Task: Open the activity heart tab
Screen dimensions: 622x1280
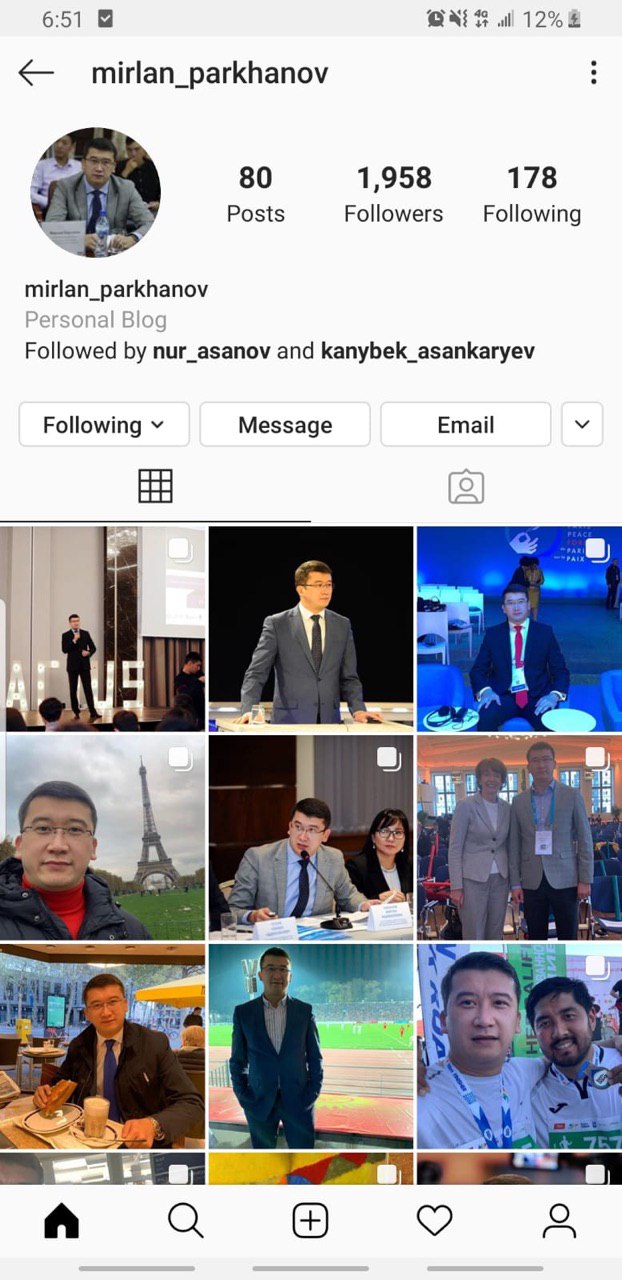Action: (434, 1220)
